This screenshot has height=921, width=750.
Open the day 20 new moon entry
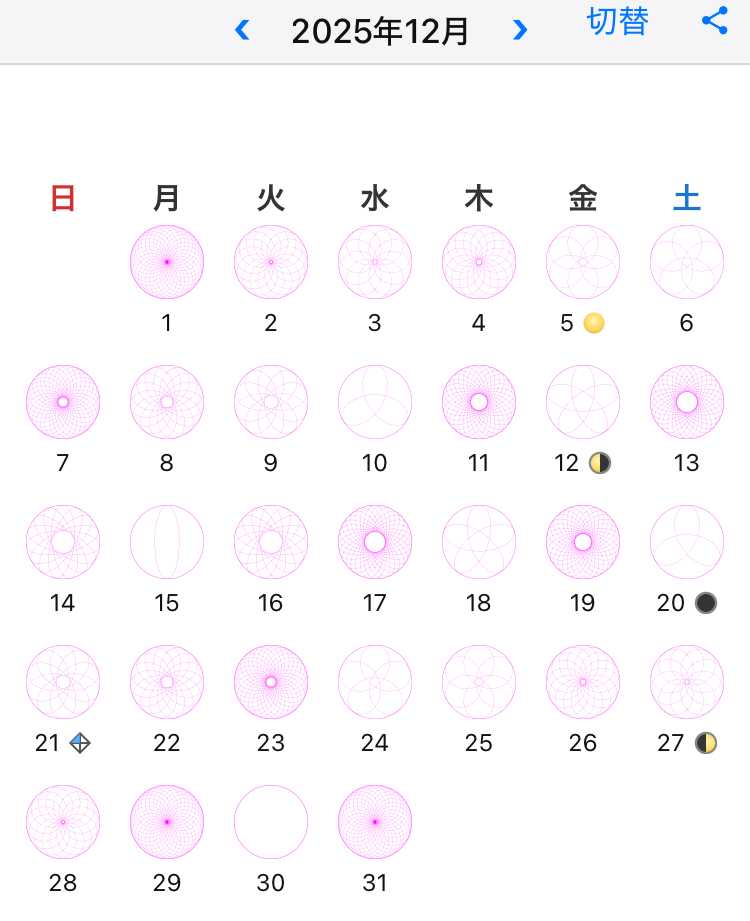click(687, 542)
